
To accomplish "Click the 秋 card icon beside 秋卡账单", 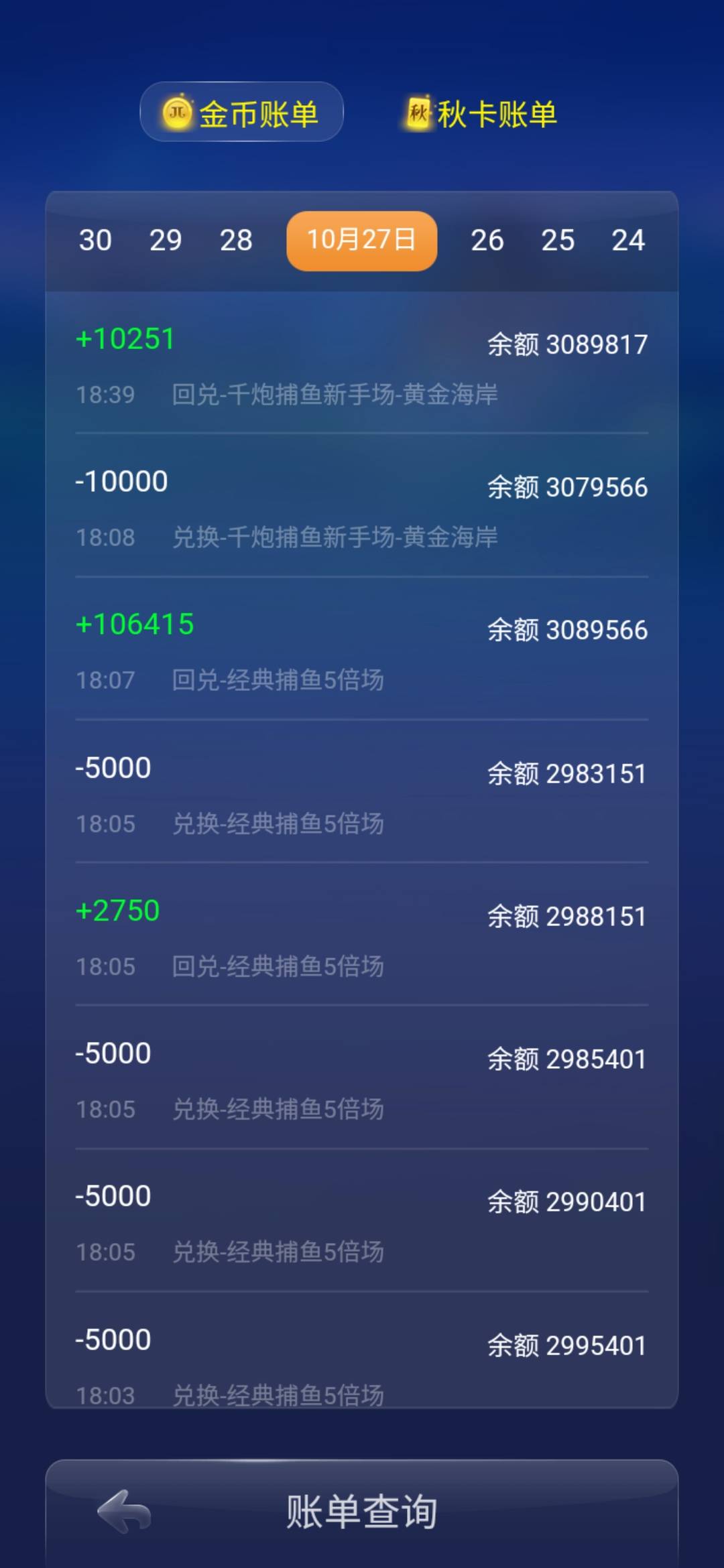I will coord(417,114).
